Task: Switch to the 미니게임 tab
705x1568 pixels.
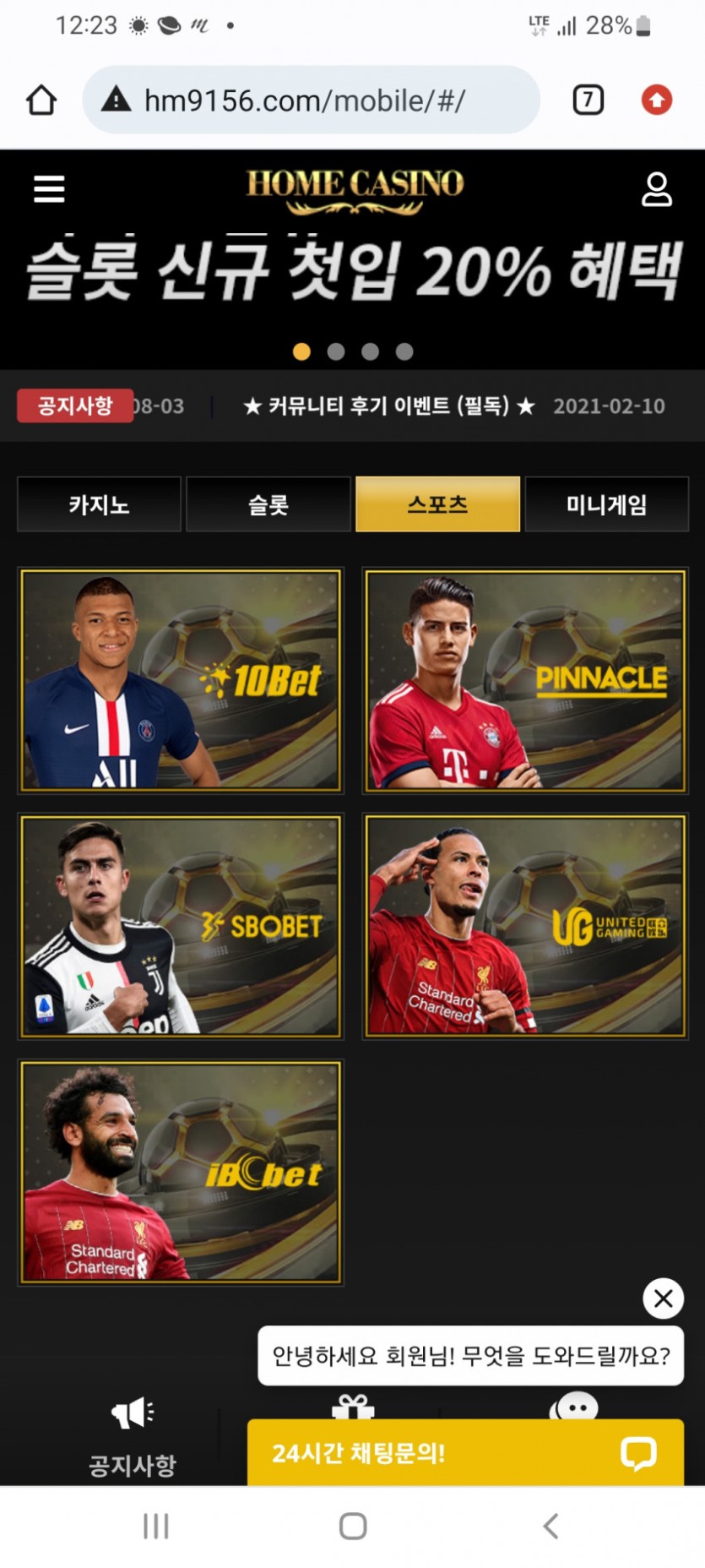Action: (606, 504)
